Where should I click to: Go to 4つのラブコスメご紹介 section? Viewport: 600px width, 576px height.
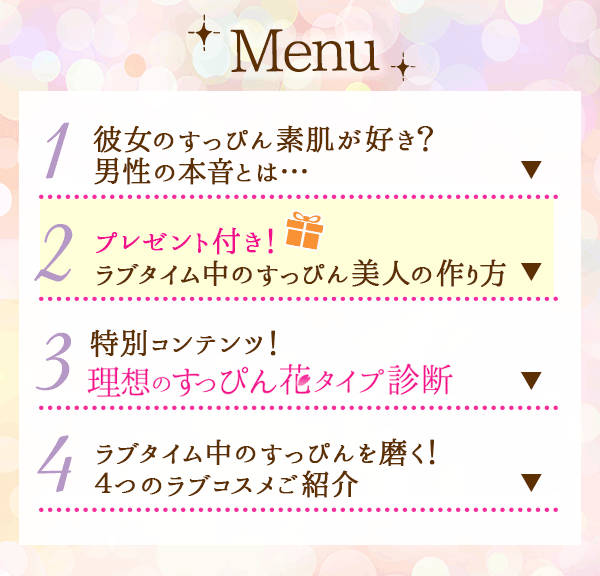pyautogui.click(x=300, y=468)
